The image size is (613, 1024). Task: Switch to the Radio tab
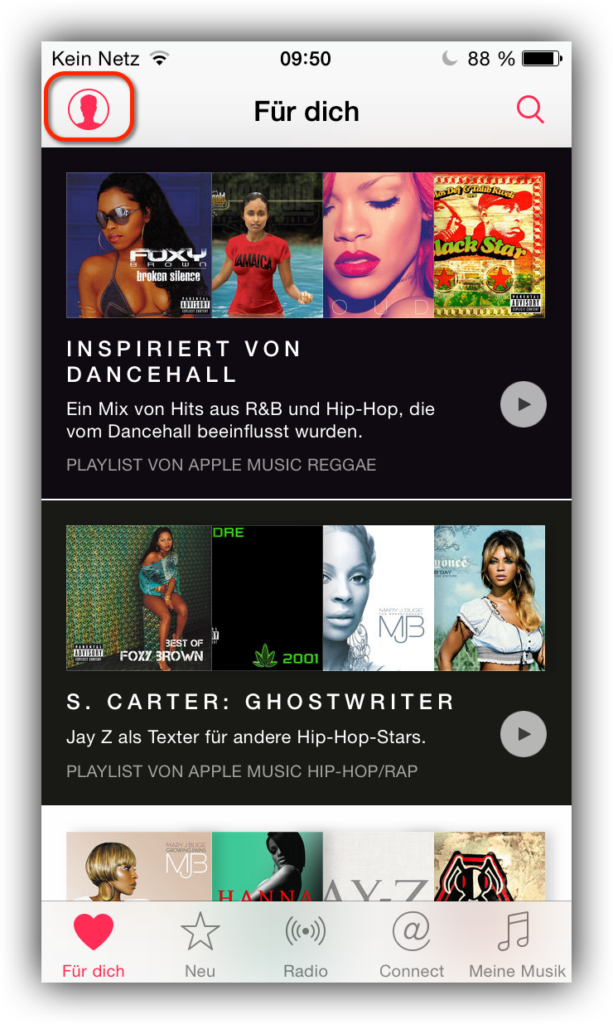[305, 943]
